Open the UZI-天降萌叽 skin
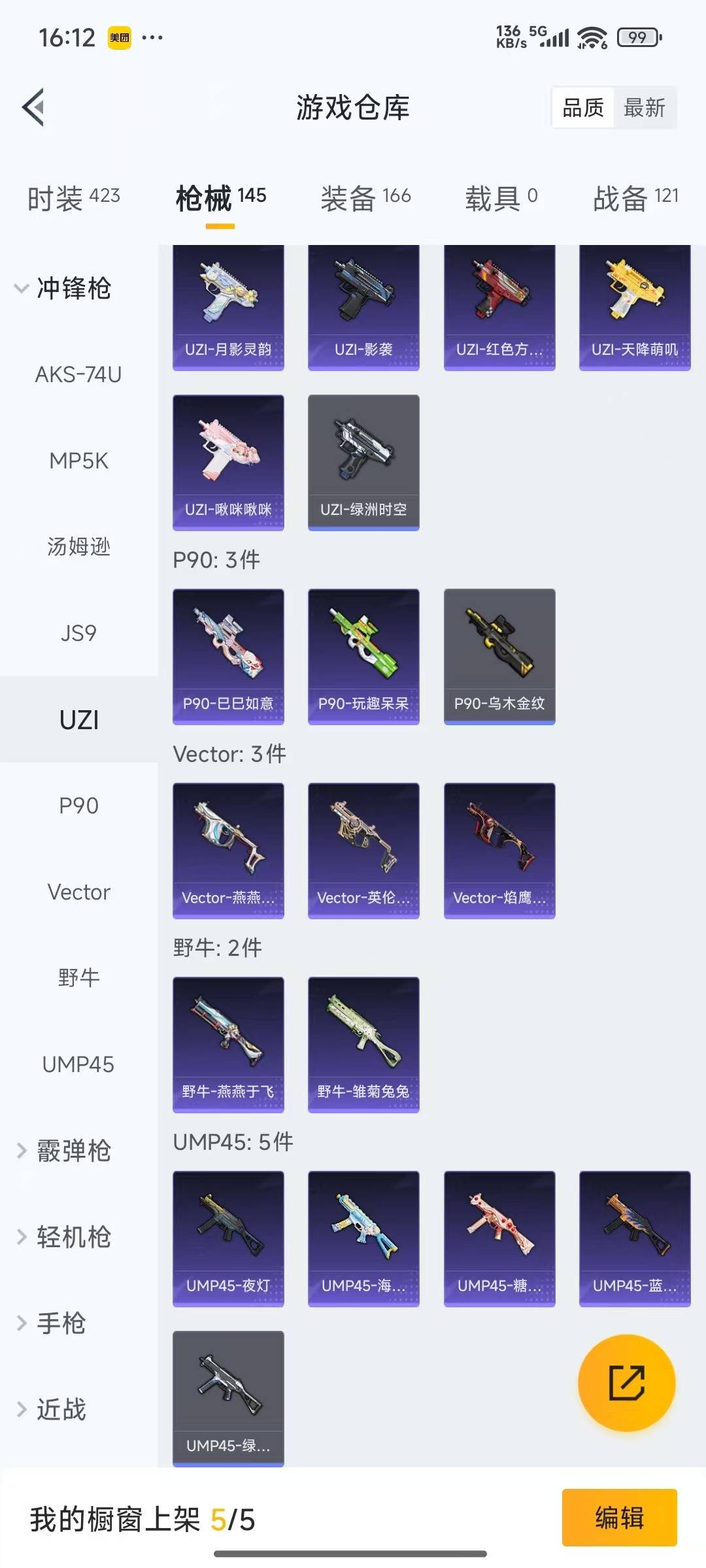Image resolution: width=706 pixels, height=1568 pixels. click(635, 307)
